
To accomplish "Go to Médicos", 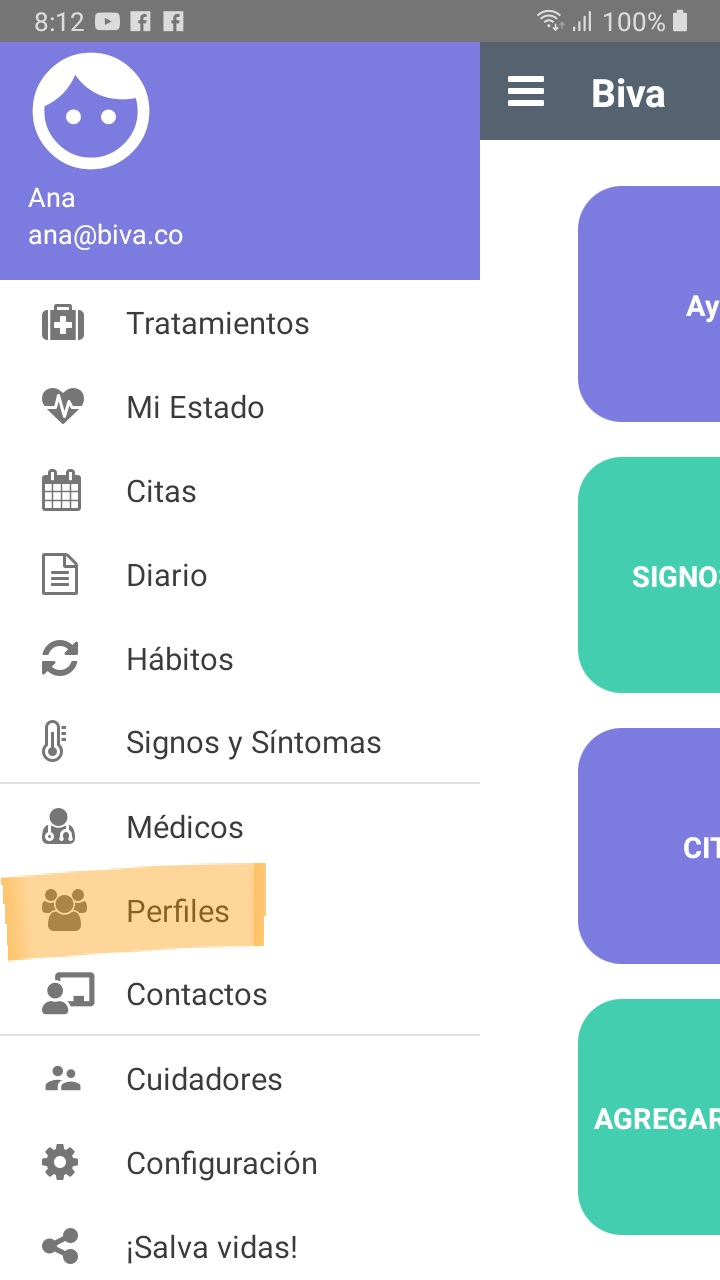I will point(184,828).
